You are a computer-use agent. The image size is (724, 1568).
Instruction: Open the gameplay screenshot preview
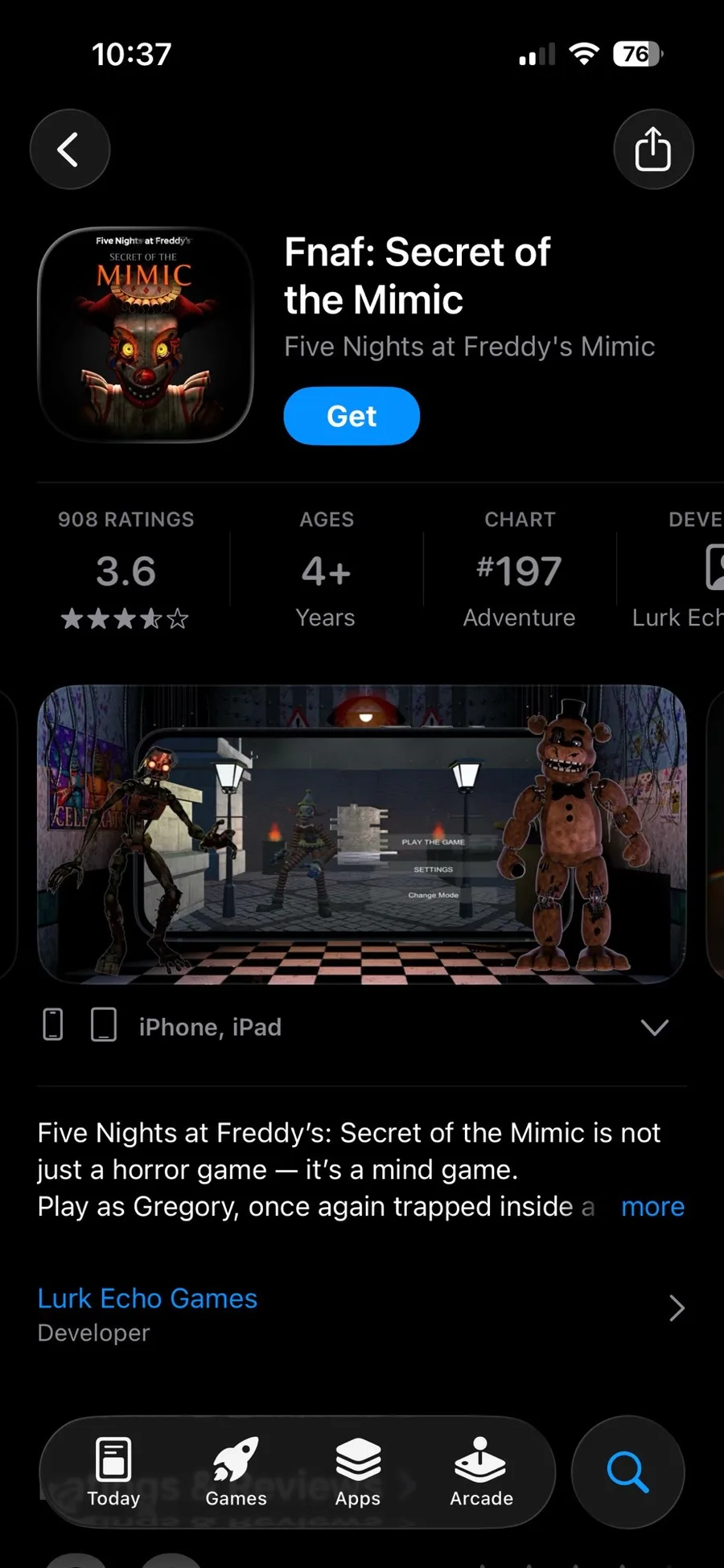[x=362, y=834]
